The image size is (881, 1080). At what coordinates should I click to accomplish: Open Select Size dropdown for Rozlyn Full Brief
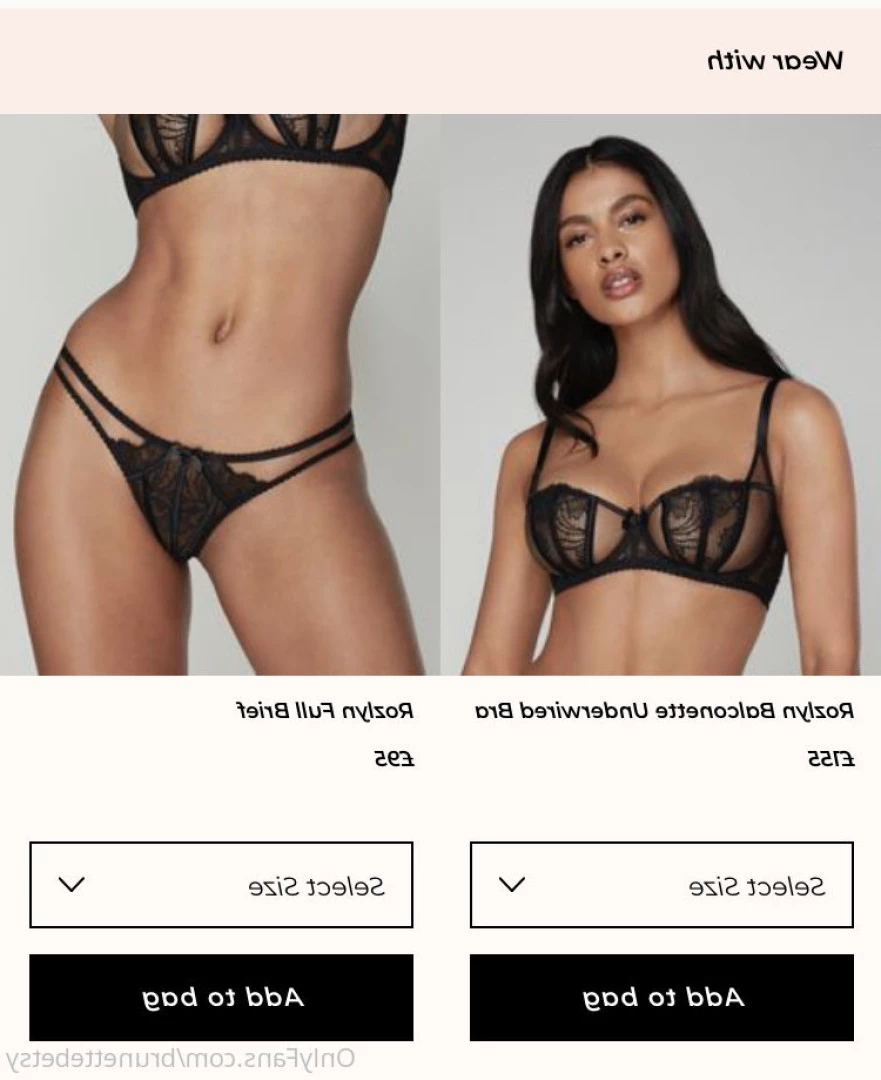click(221, 885)
